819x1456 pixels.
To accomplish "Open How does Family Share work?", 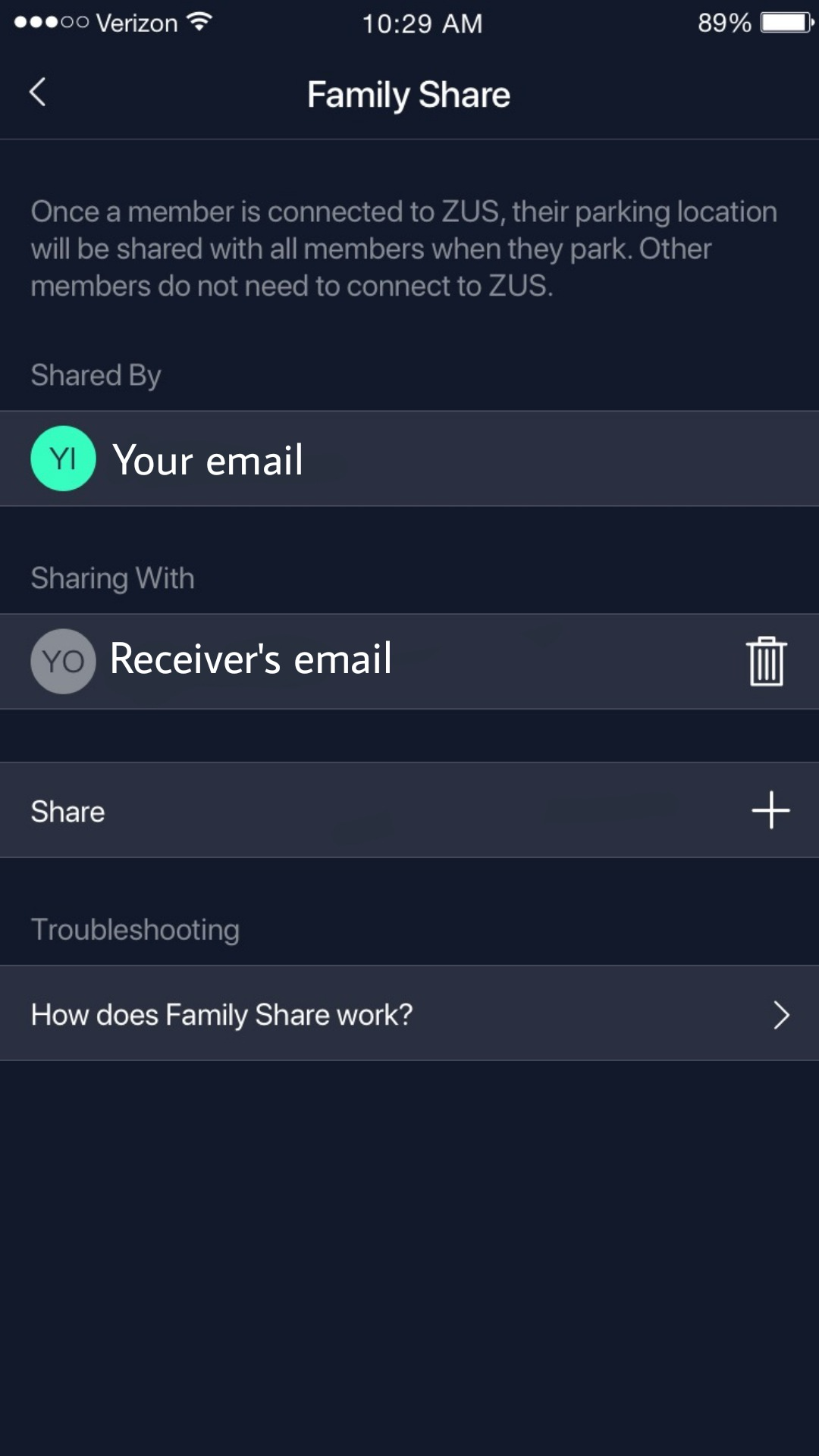I will tap(409, 1013).
